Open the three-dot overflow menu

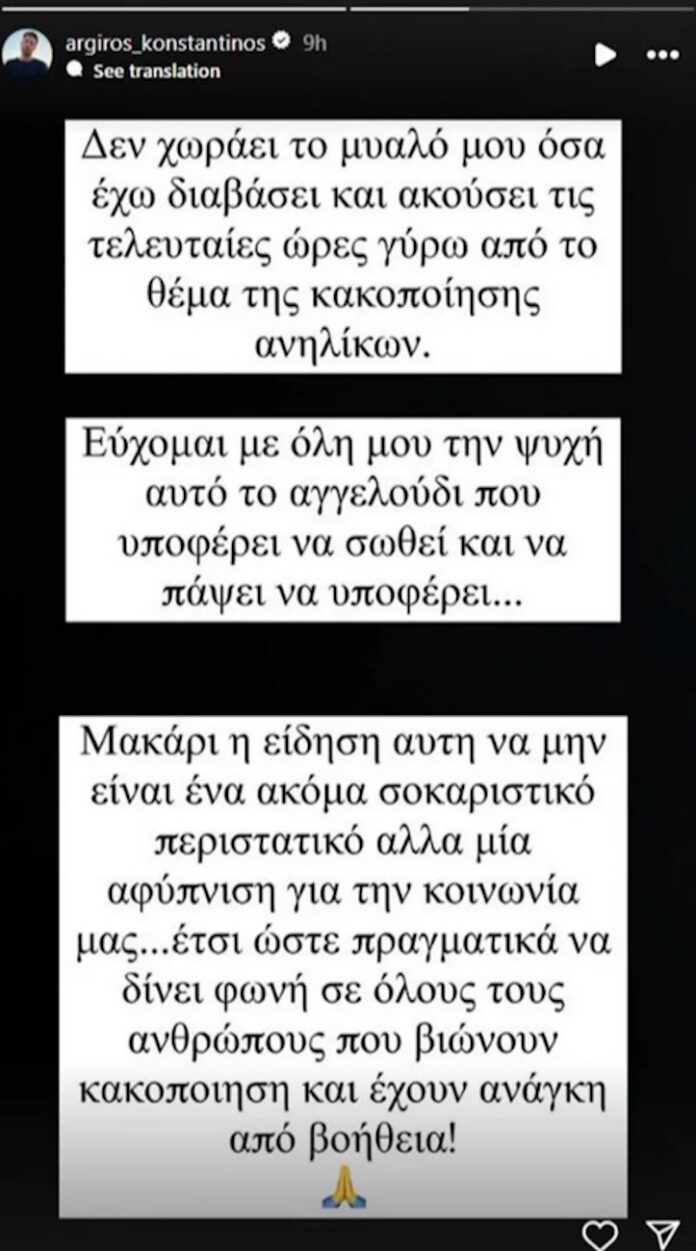tap(663, 55)
